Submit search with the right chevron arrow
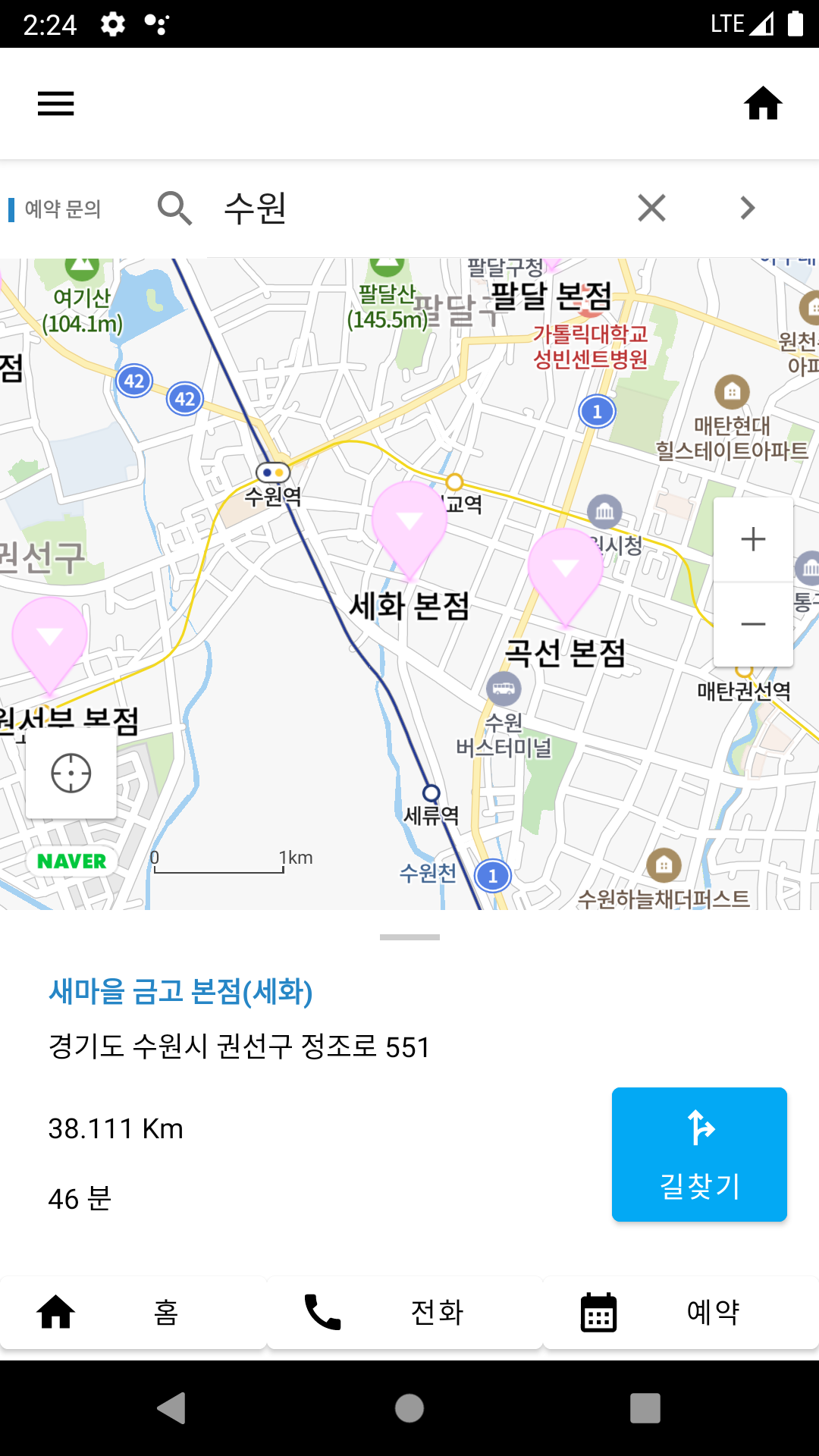 point(746,207)
